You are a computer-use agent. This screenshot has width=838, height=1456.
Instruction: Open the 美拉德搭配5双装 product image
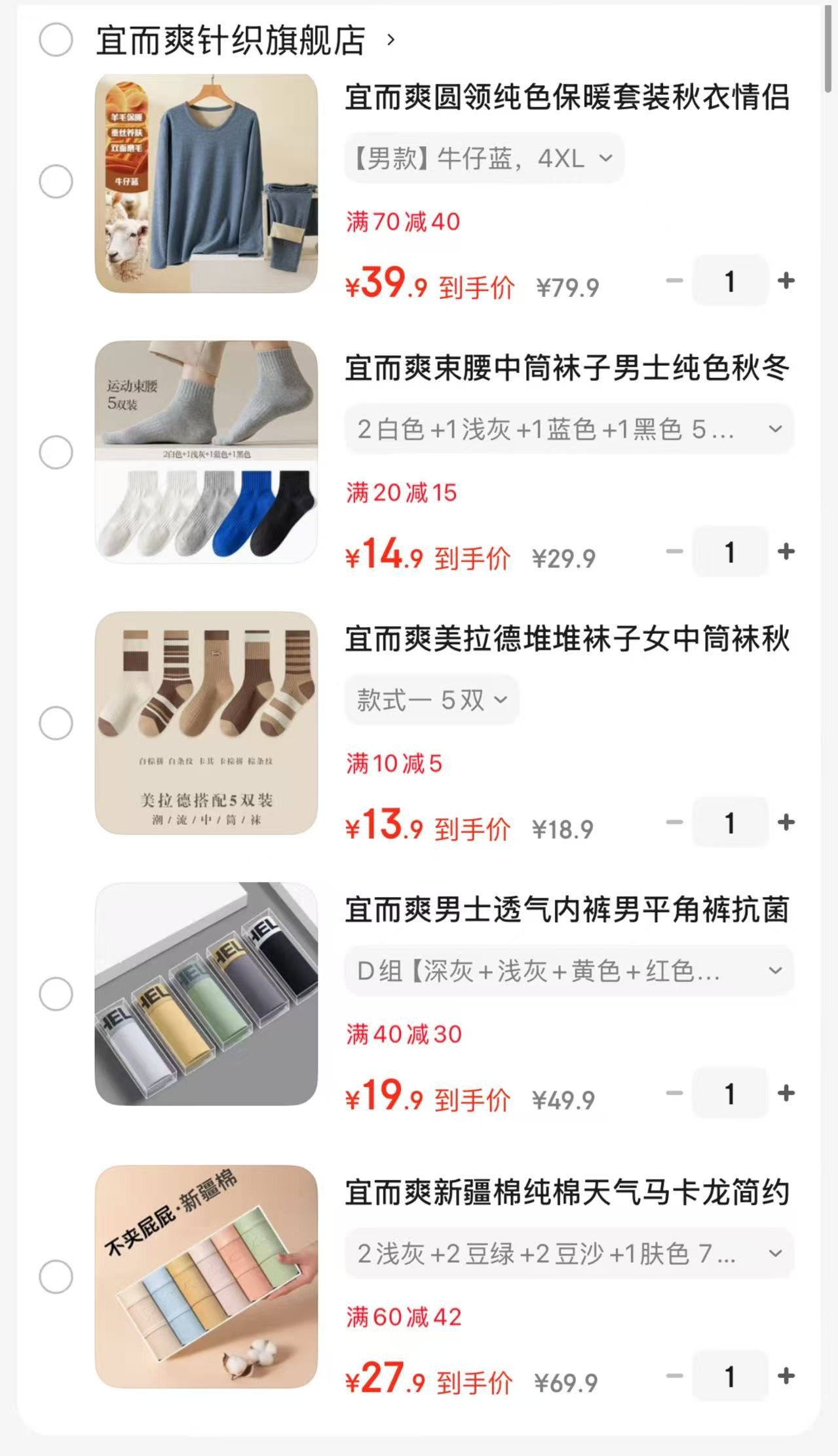point(206,723)
